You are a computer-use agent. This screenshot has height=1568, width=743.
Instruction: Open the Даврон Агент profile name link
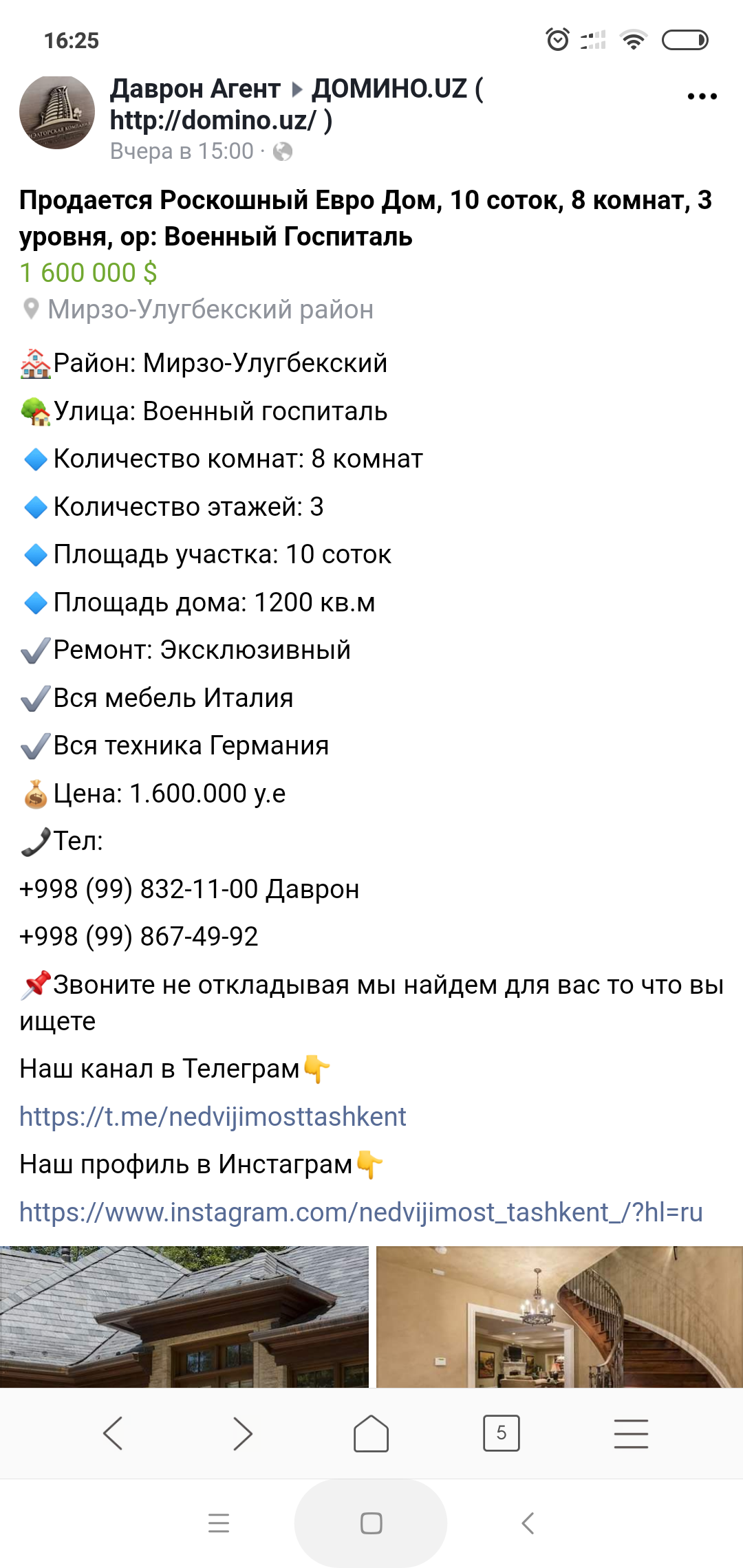[x=195, y=89]
